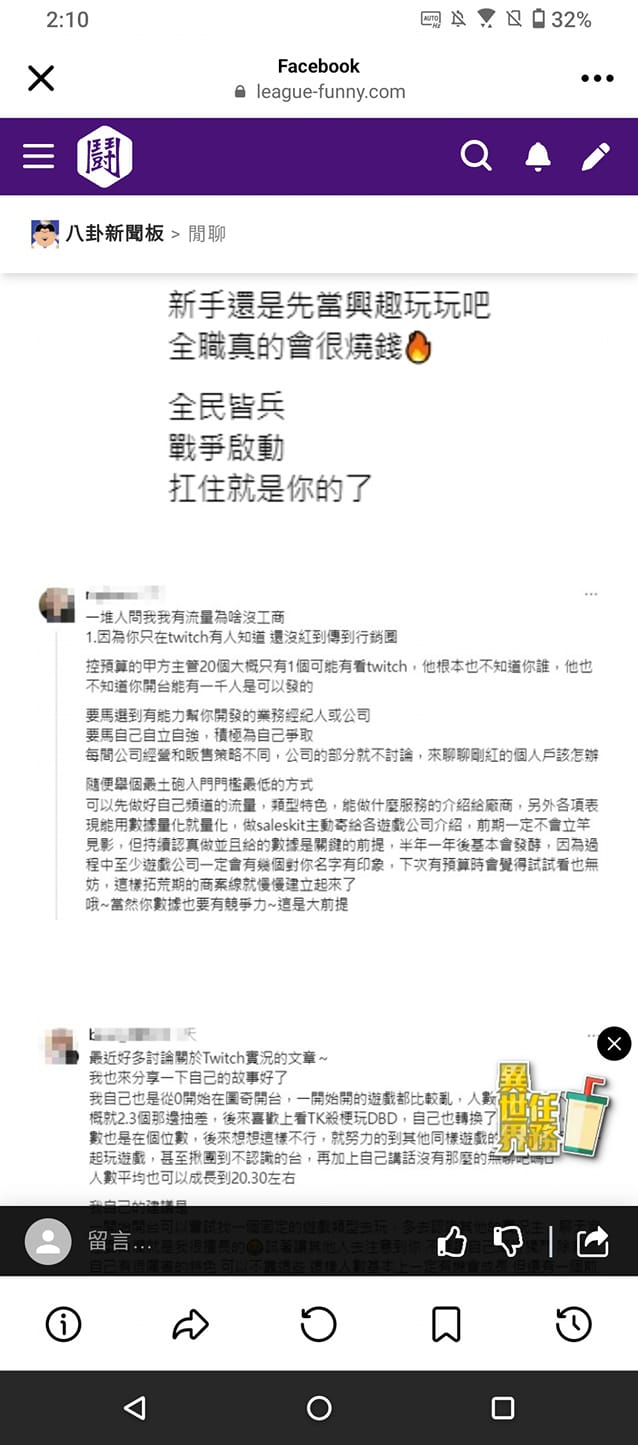Open the browser overflow menu

point(597,78)
